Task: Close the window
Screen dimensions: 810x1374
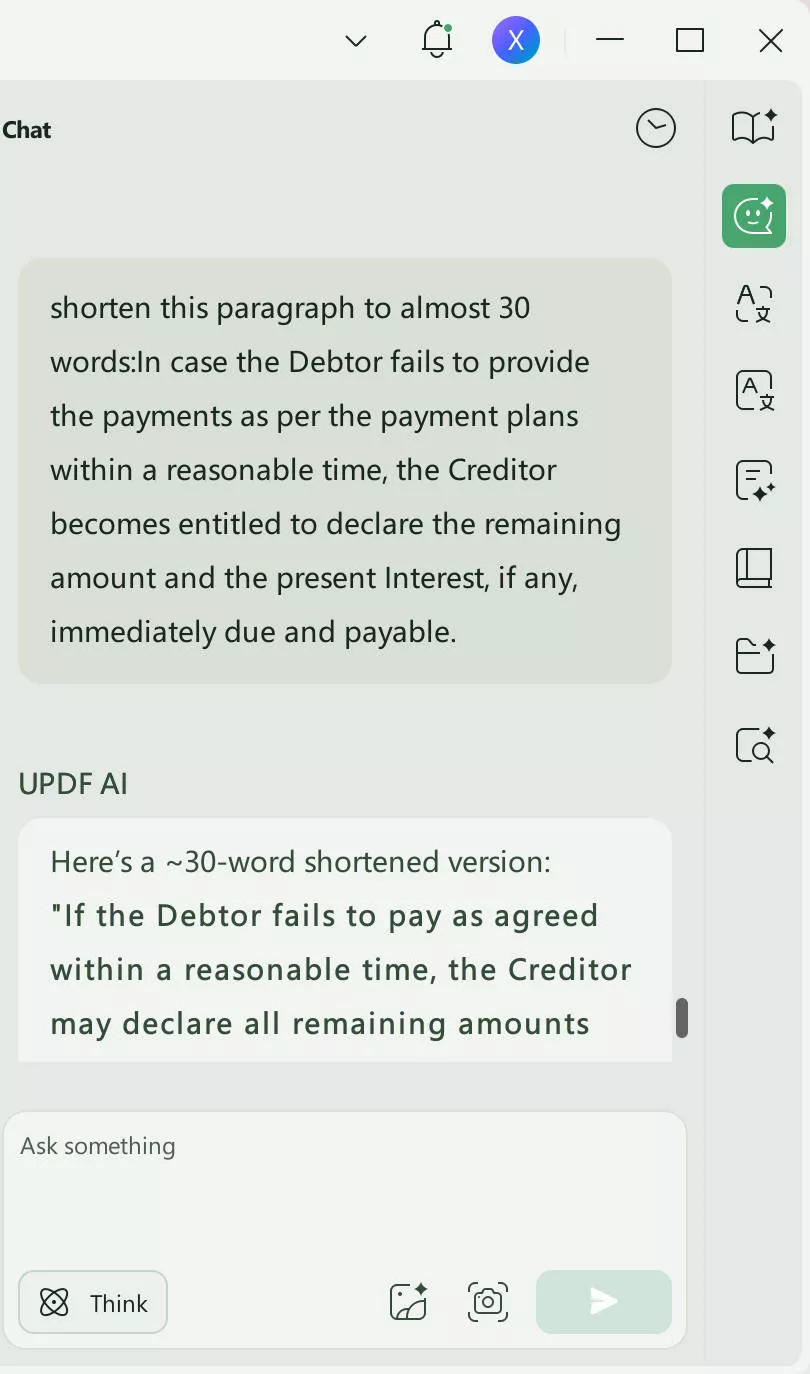Action: (x=770, y=40)
